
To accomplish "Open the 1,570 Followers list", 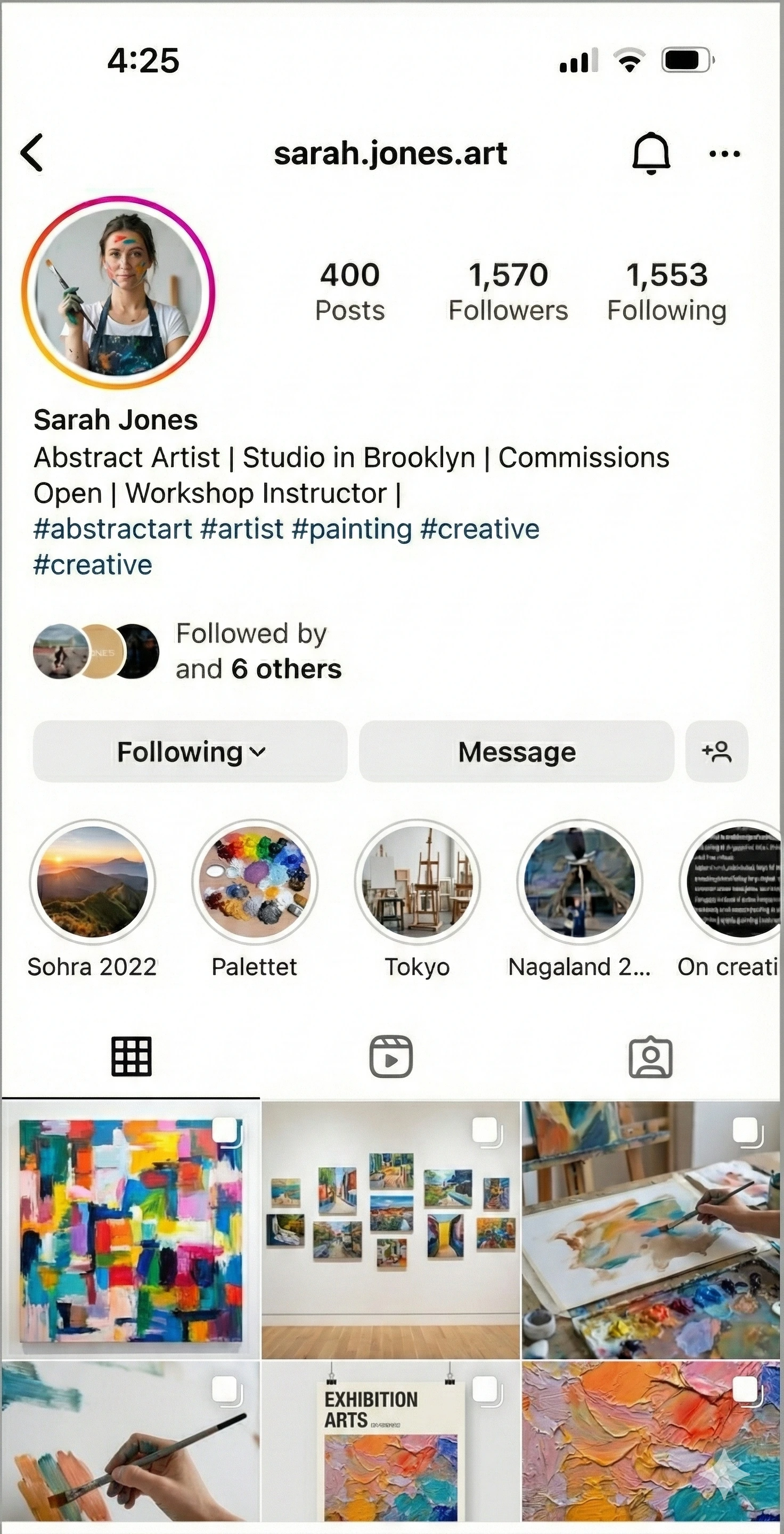I will click(x=508, y=292).
